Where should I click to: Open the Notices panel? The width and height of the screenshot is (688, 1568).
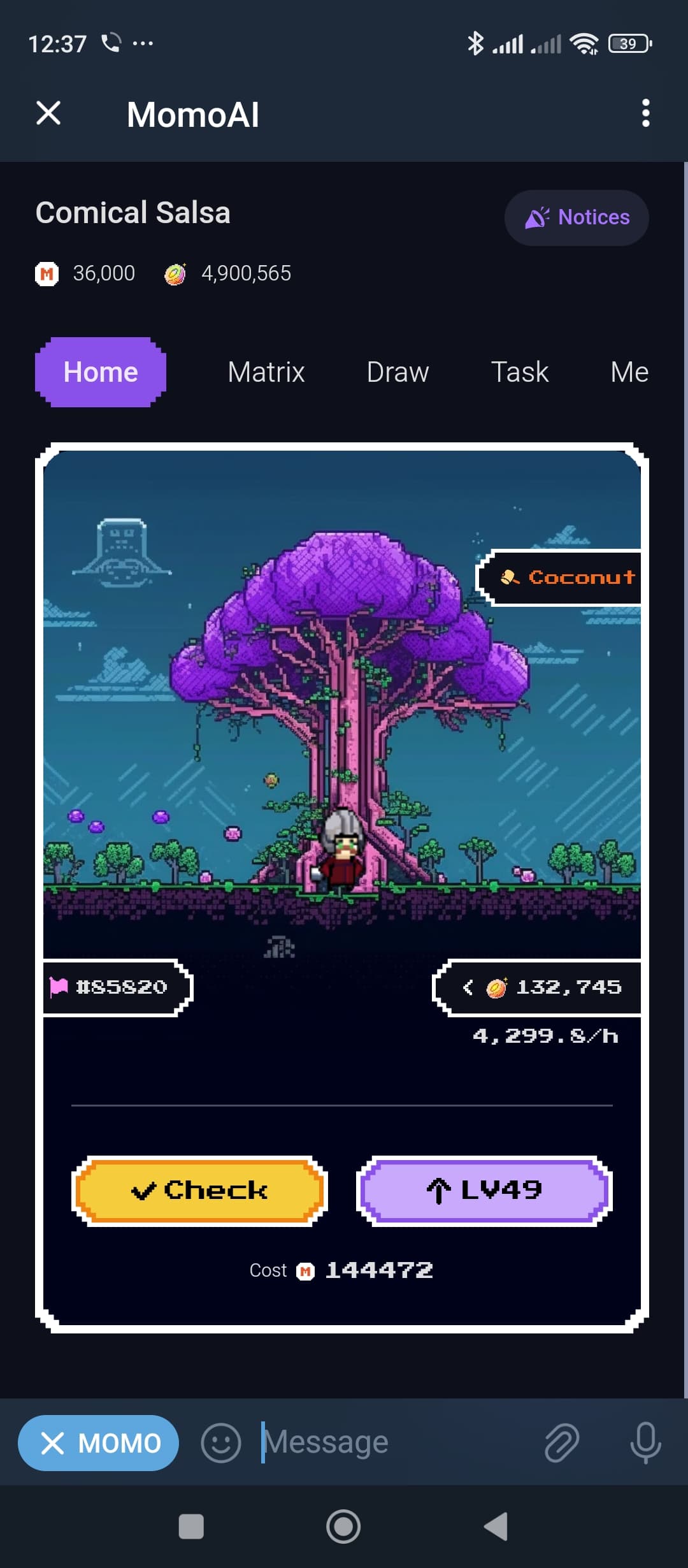click(577, 217)
